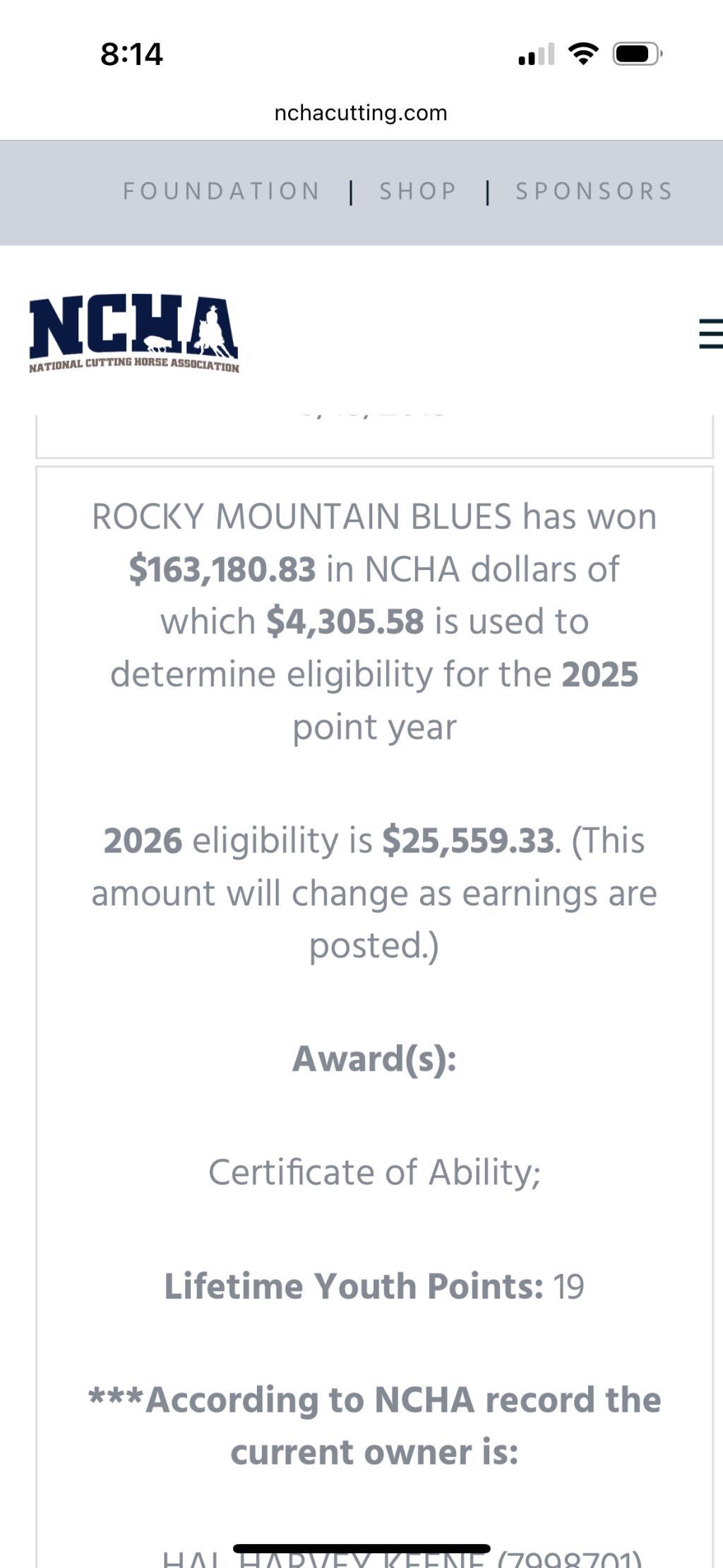Open the hamburger navigation menu
This screenshot has width=723, height=1568.
pos(710,333)
